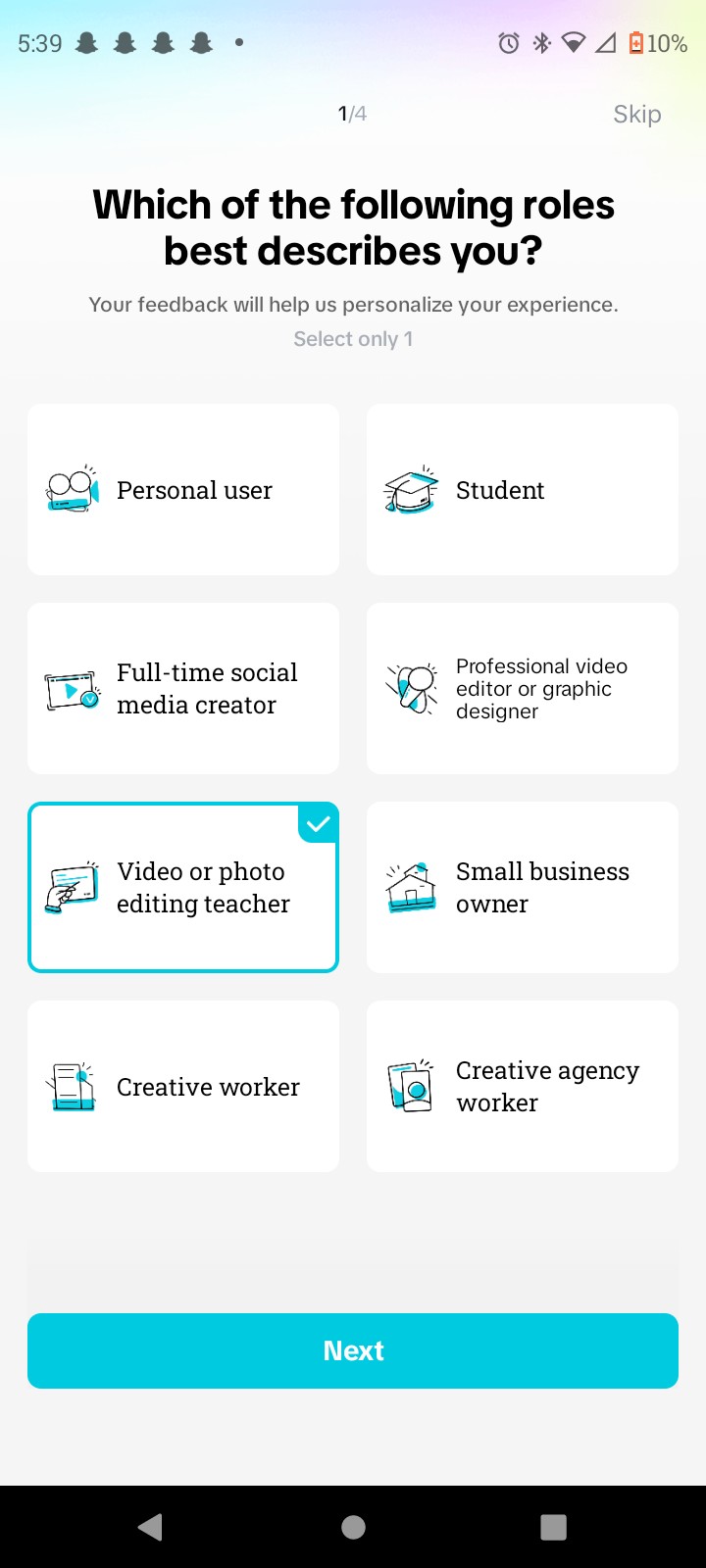The width and height of the screenshot is (706, 1568).
Task: Select Professional video editor or graphic designer
Action: pyautogui.click(x=522, y=689)
